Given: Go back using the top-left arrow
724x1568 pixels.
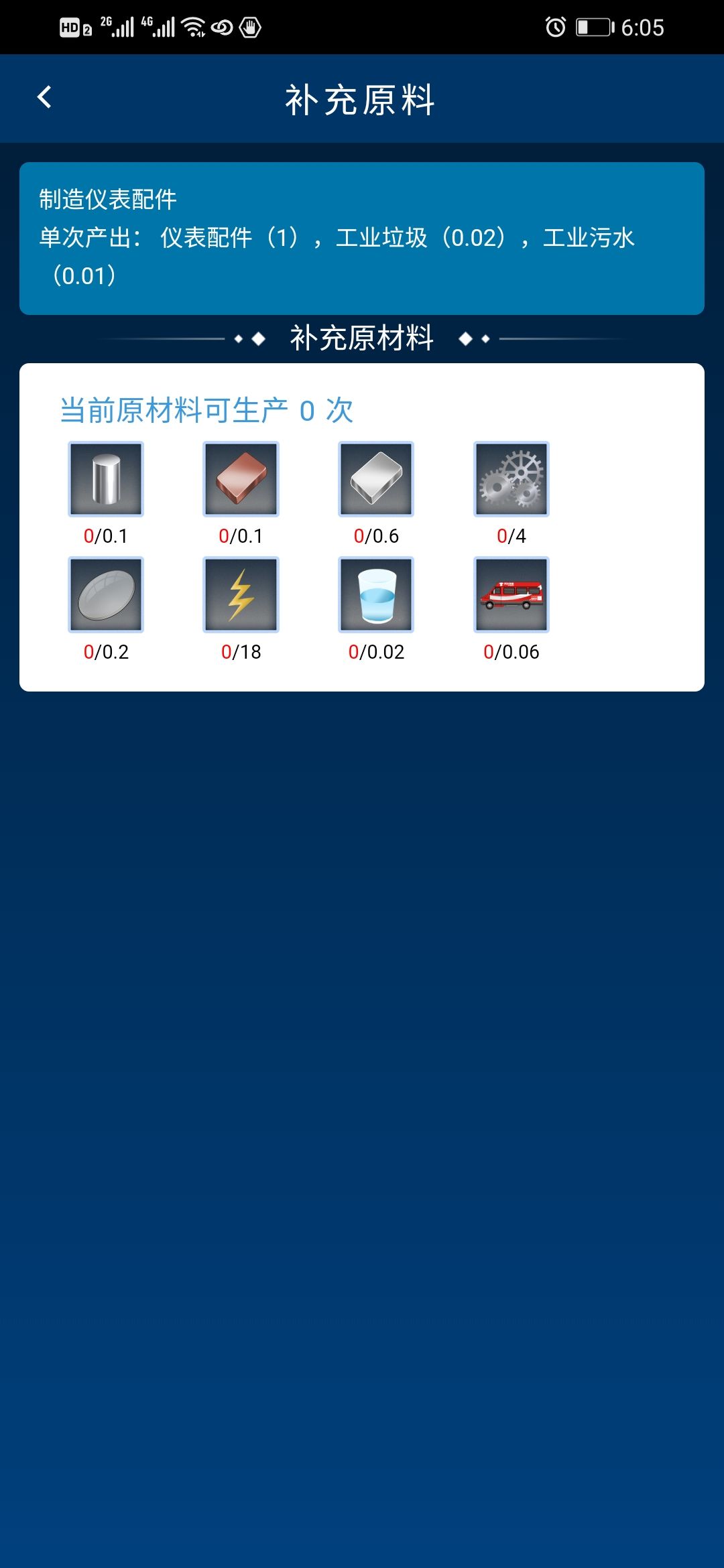Looking at the screenshot, I should (x=44, y=98).
